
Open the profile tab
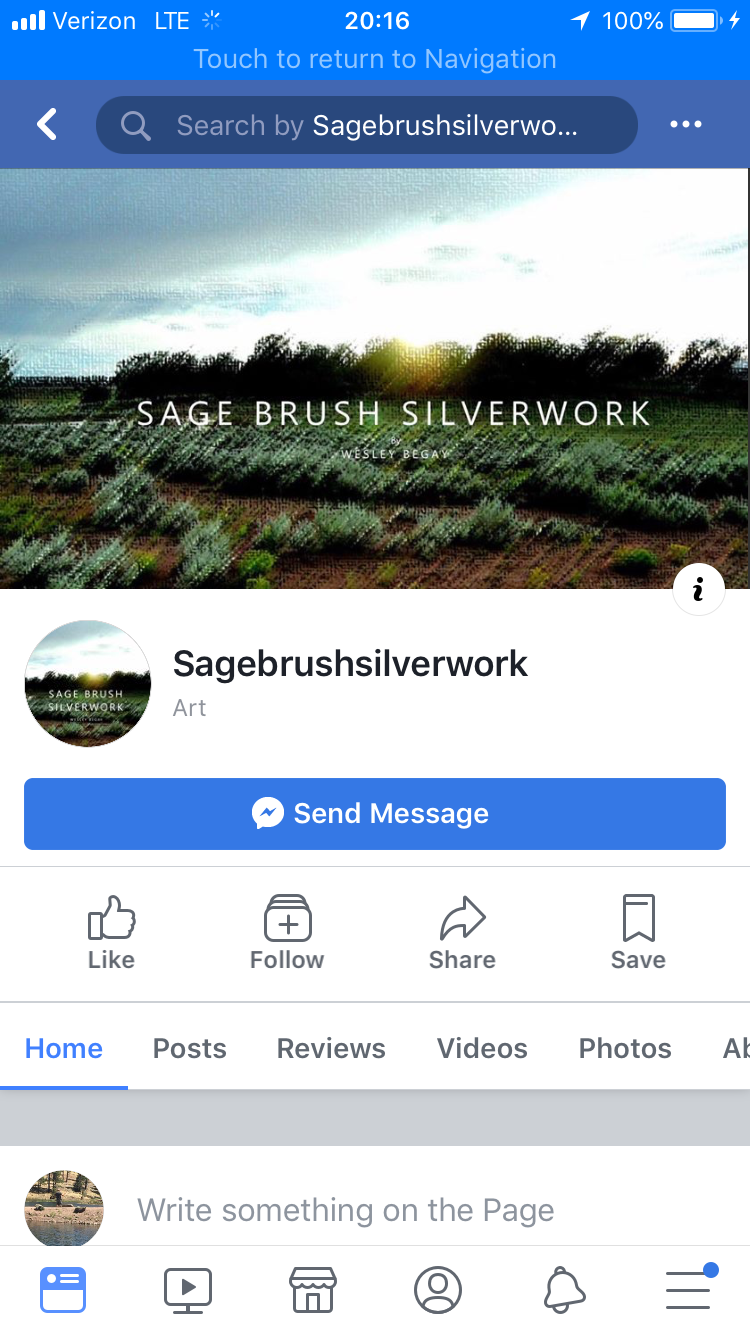tap(438, 1290)
